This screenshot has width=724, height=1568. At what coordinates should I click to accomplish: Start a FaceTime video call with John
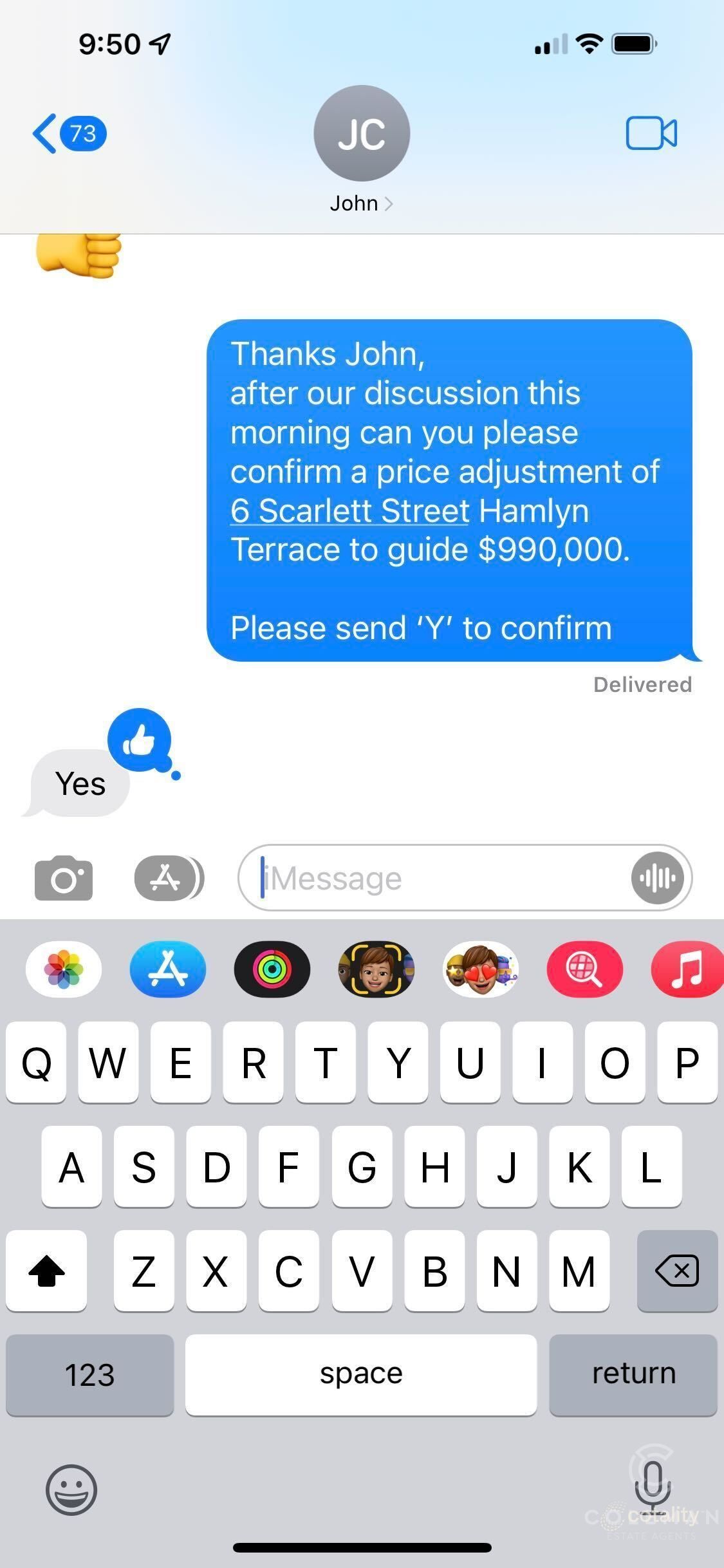[651, 134]
